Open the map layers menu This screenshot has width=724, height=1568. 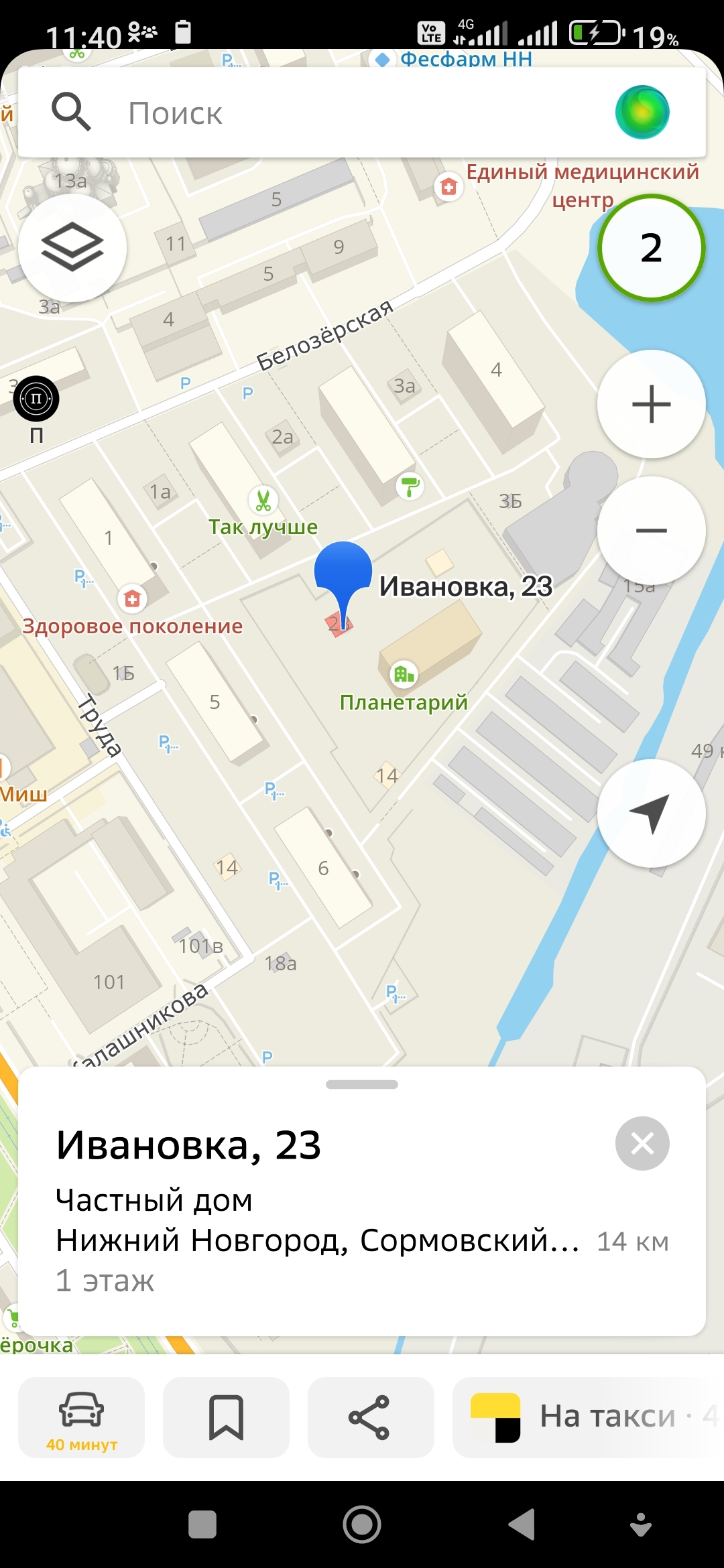(72, 248)
